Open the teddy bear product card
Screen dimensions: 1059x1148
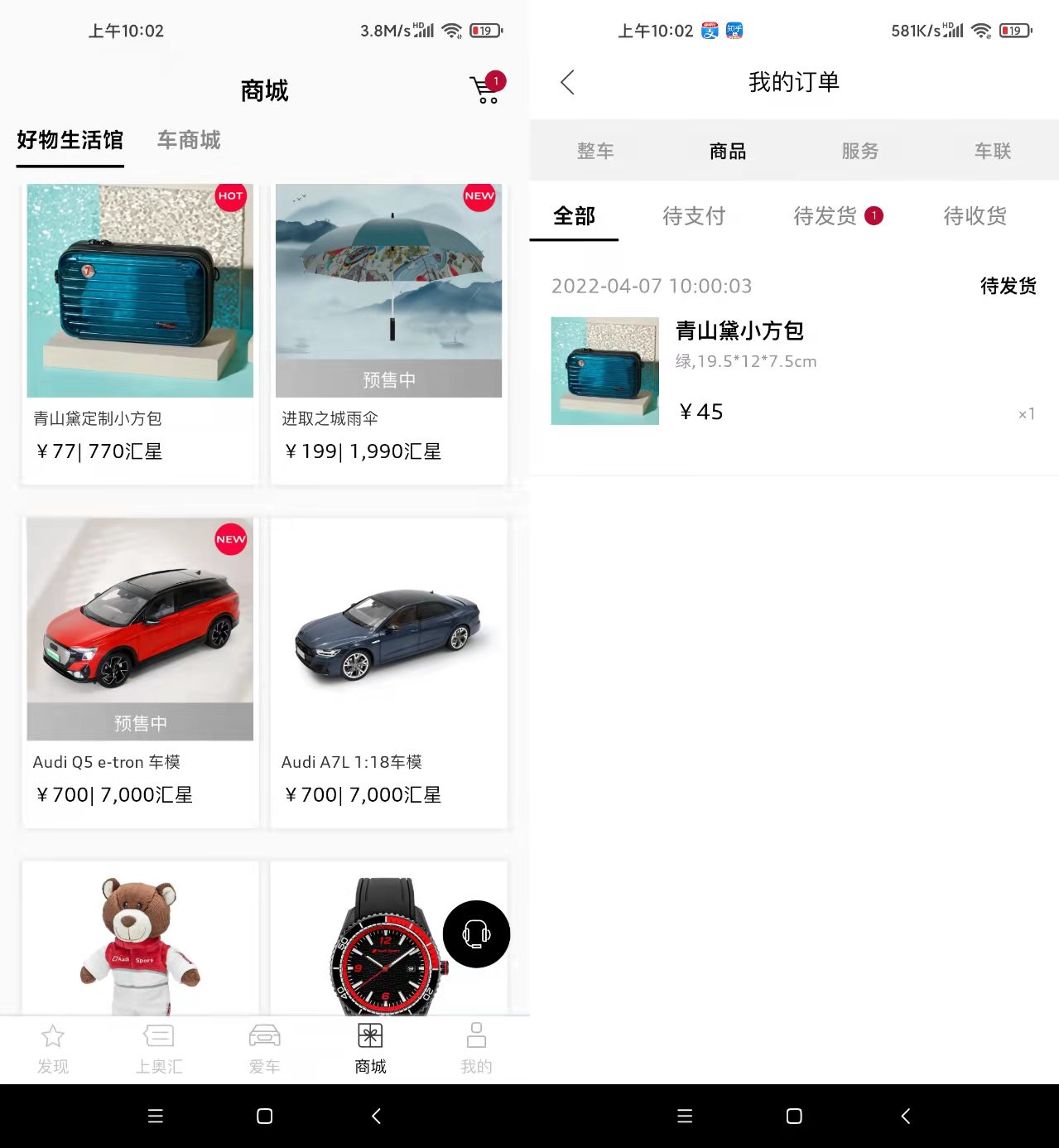coord(140,940)
